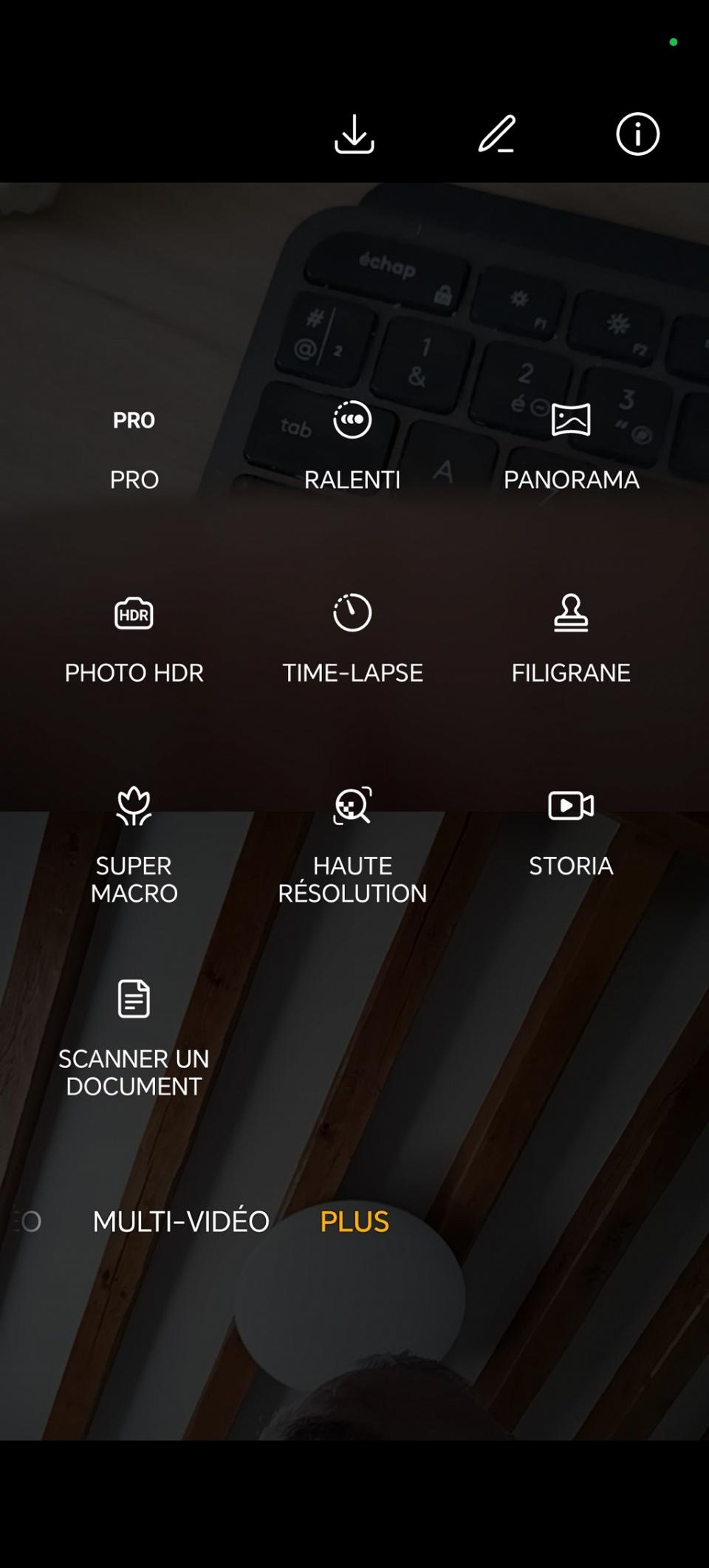
Task: Open the information icon
Action: [x=637, y=134]
